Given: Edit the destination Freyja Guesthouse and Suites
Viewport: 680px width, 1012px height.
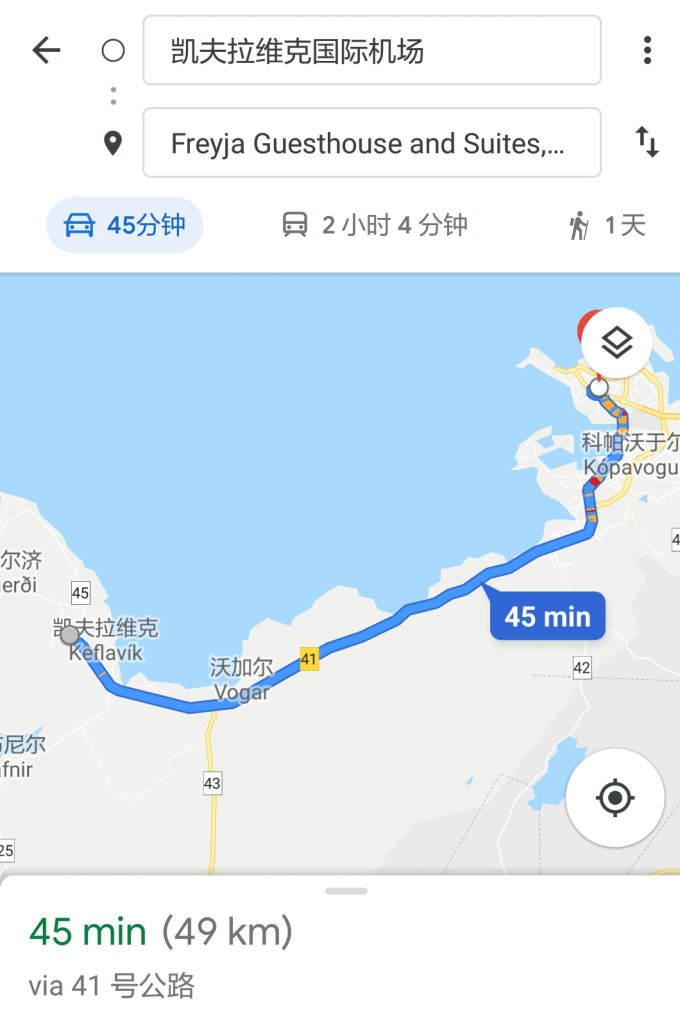Looking at the screenshot, I should pos(372,143).
